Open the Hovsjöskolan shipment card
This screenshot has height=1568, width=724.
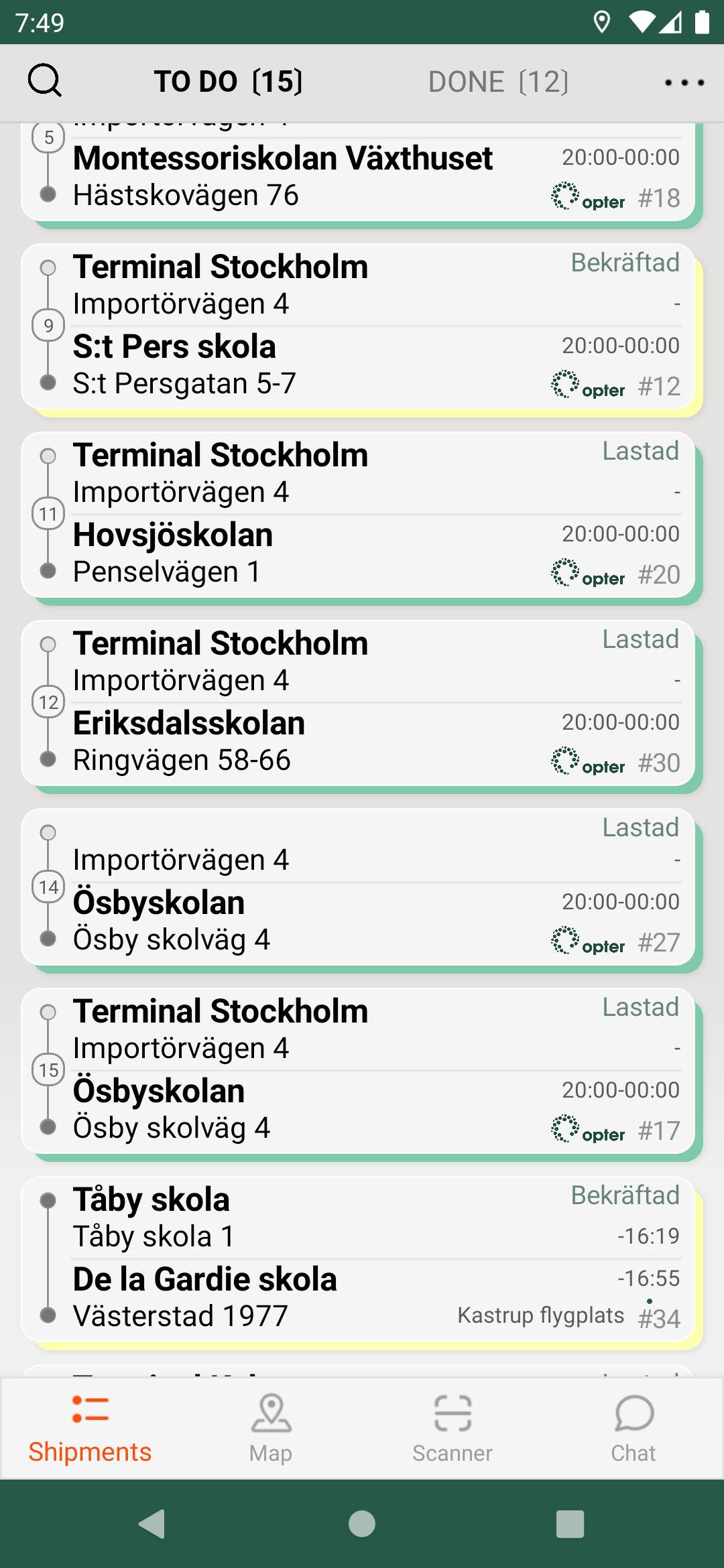point(358,515)
